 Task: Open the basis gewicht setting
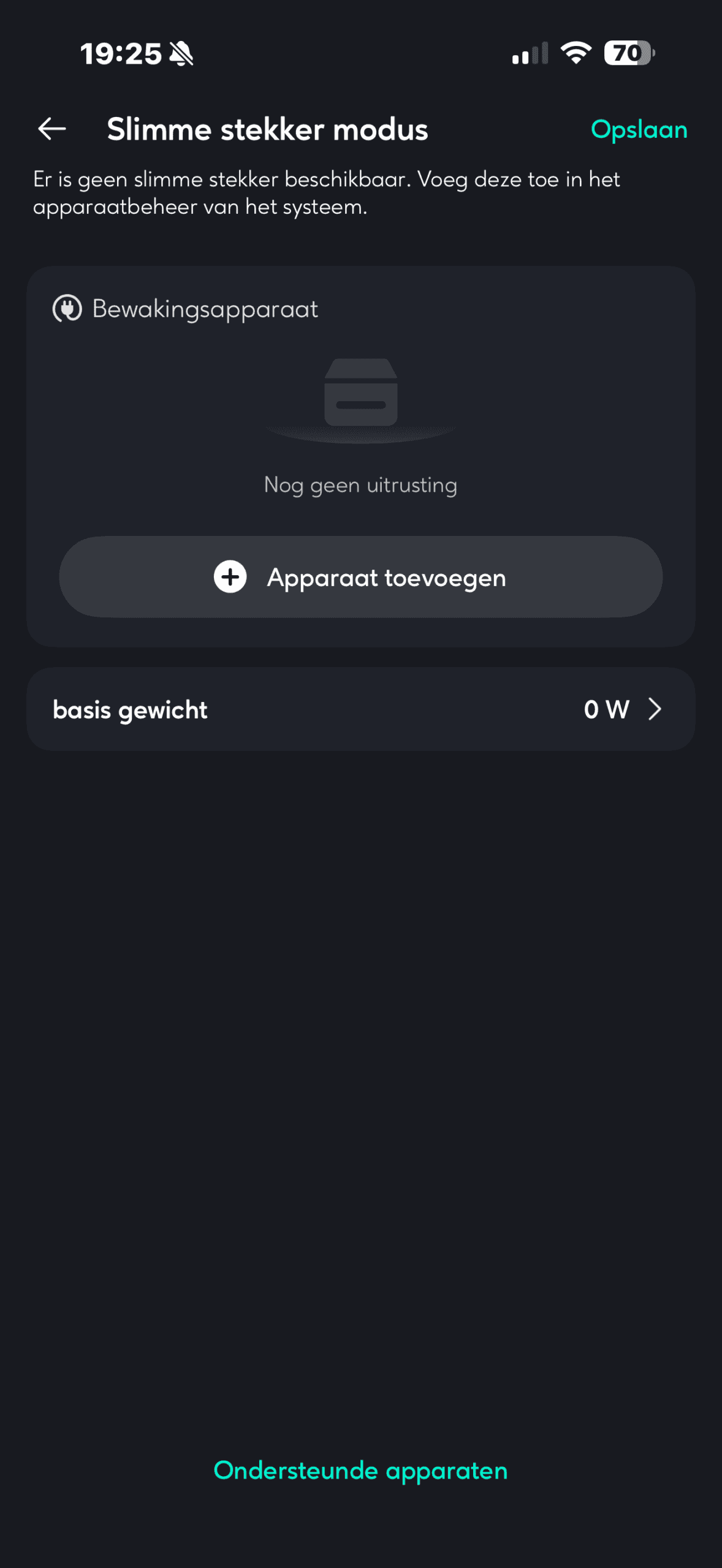[360, 709]
